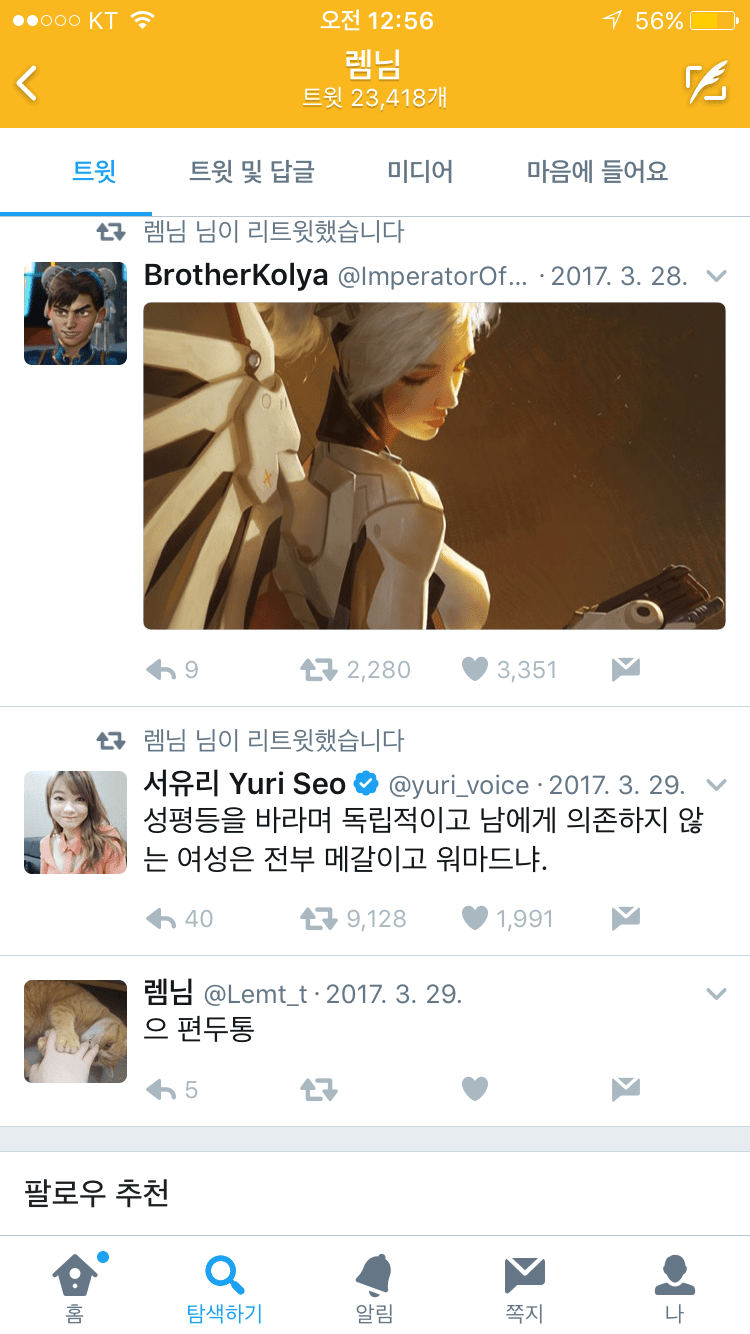This screenshot has height=1334, width=750.
Task: Switch to the 미디어 tab
Action: click(x=420, y=172)
